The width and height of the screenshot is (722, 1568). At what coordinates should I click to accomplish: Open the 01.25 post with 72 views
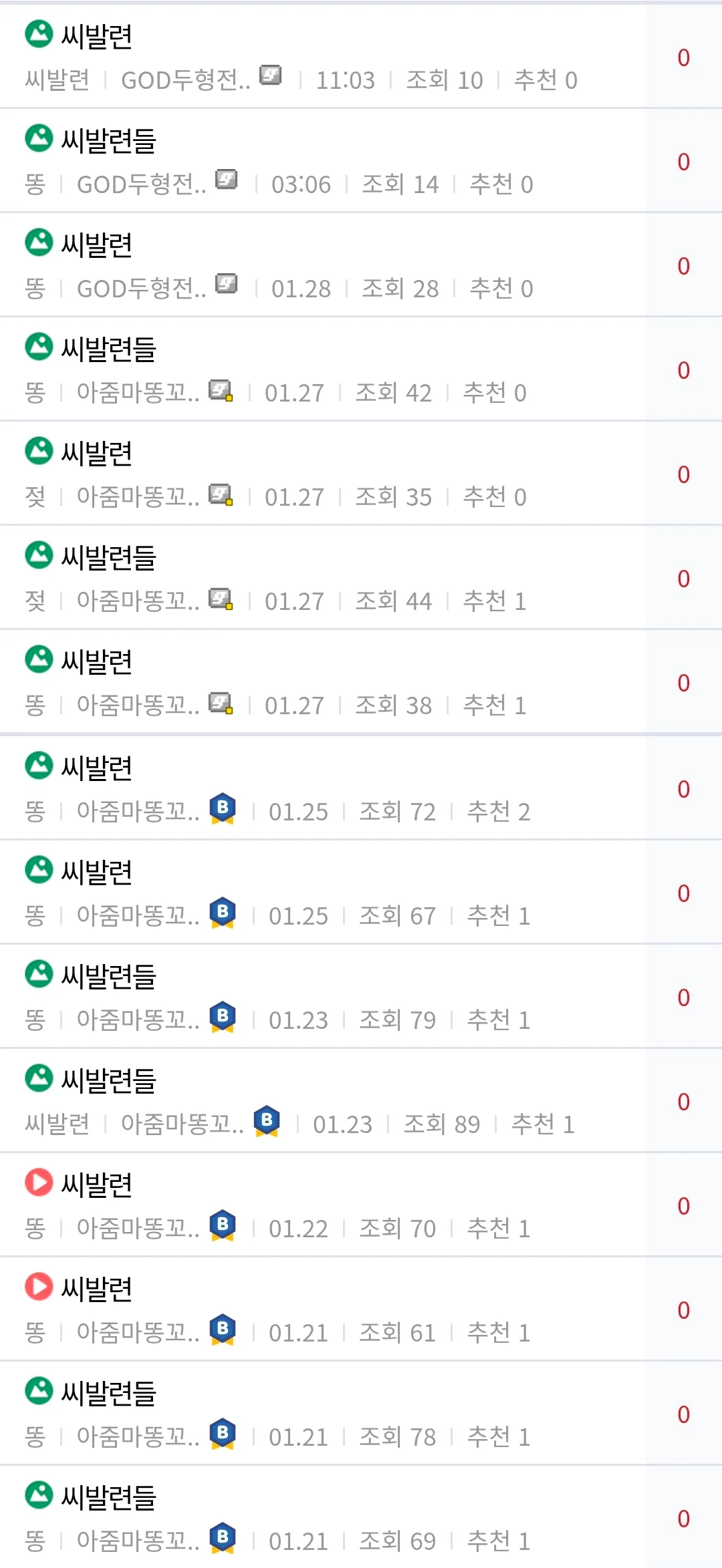(97, 768)
